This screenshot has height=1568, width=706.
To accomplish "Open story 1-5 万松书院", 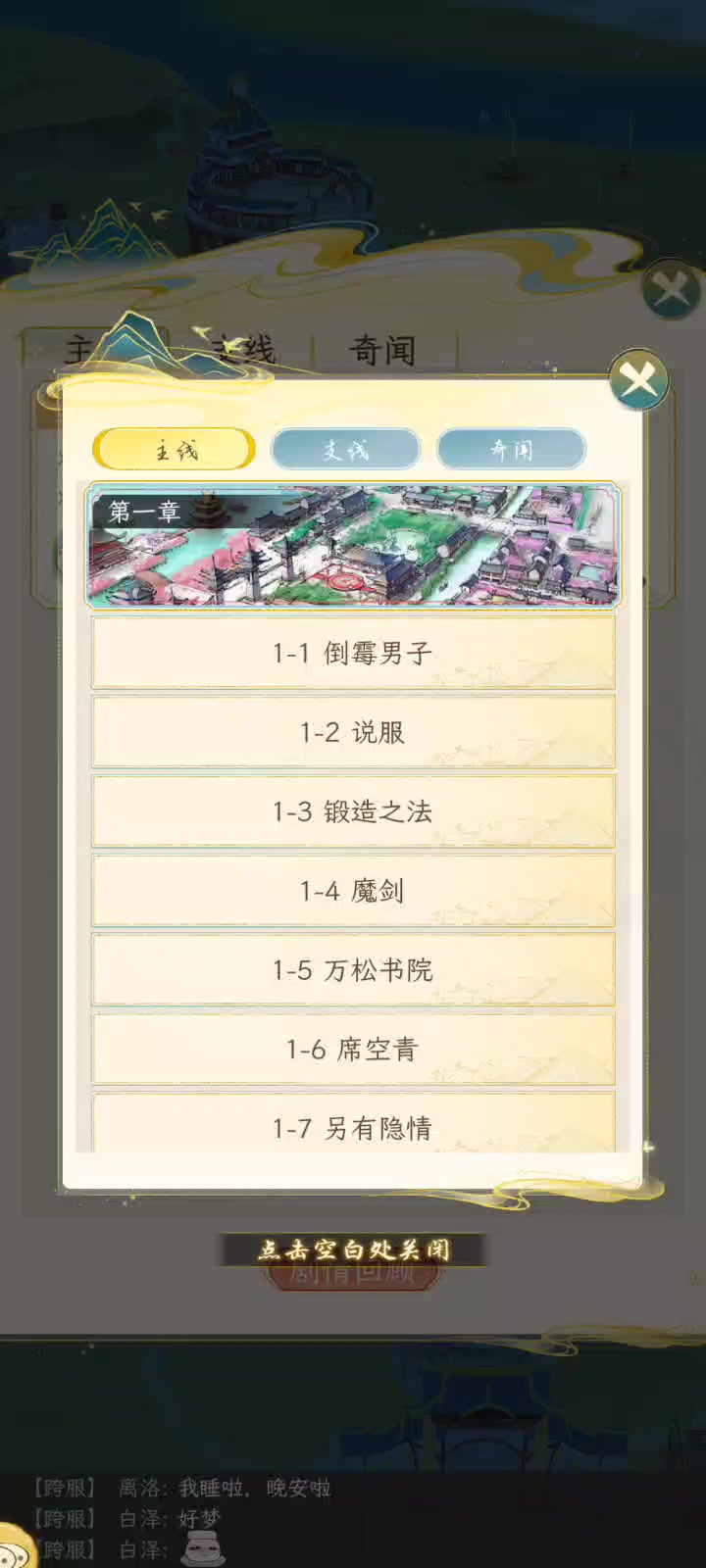I will [x=353, y=970].
